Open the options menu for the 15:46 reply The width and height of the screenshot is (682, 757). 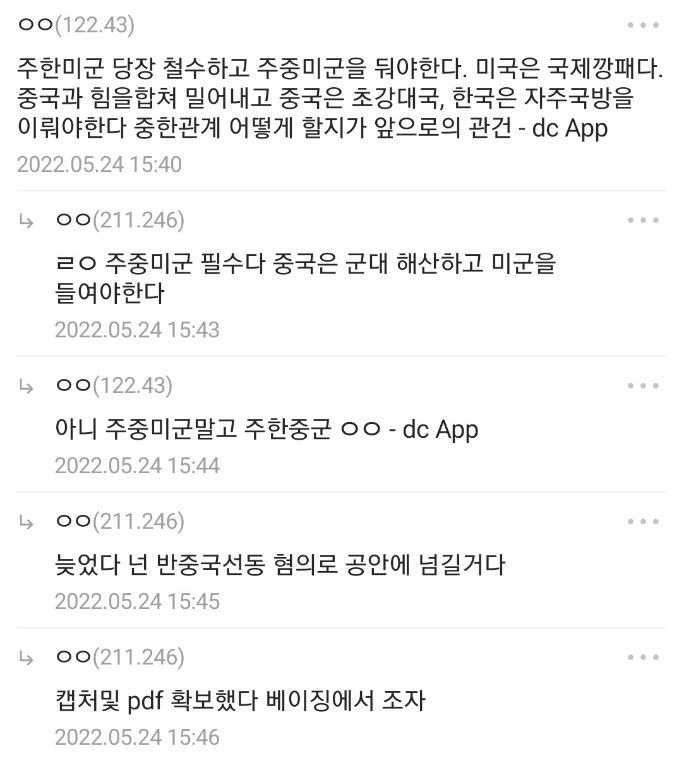[x=643, y=657]
